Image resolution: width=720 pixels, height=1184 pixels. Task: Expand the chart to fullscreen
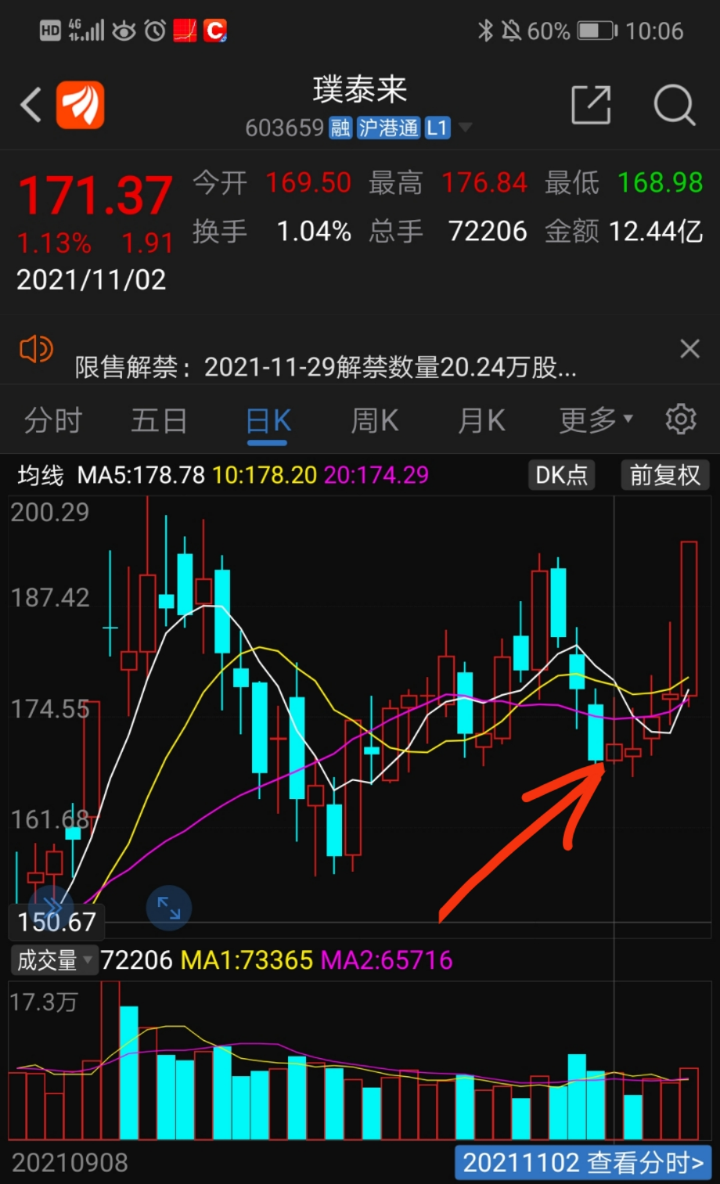(x=168, y=908)
